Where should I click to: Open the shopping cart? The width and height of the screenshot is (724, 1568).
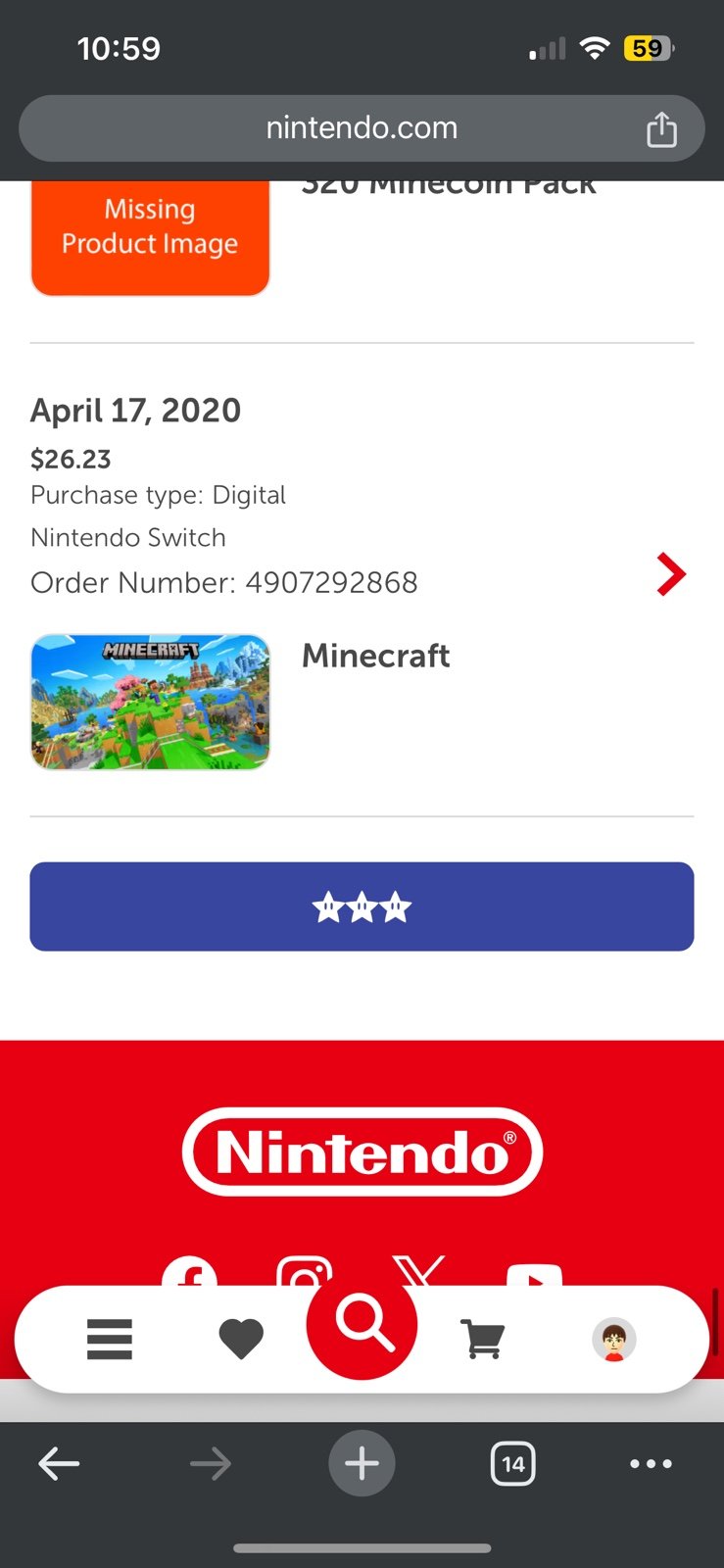point(482,1339)
